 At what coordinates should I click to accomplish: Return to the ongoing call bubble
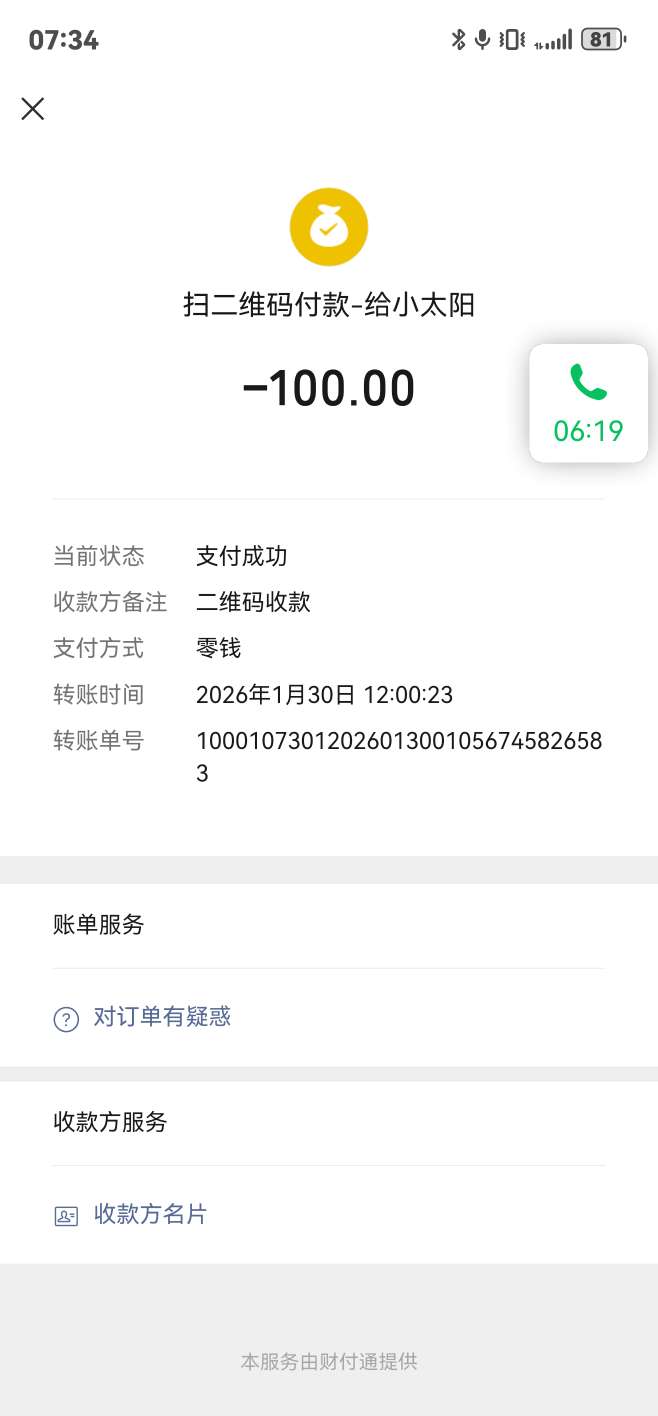[x=588, y=403]
